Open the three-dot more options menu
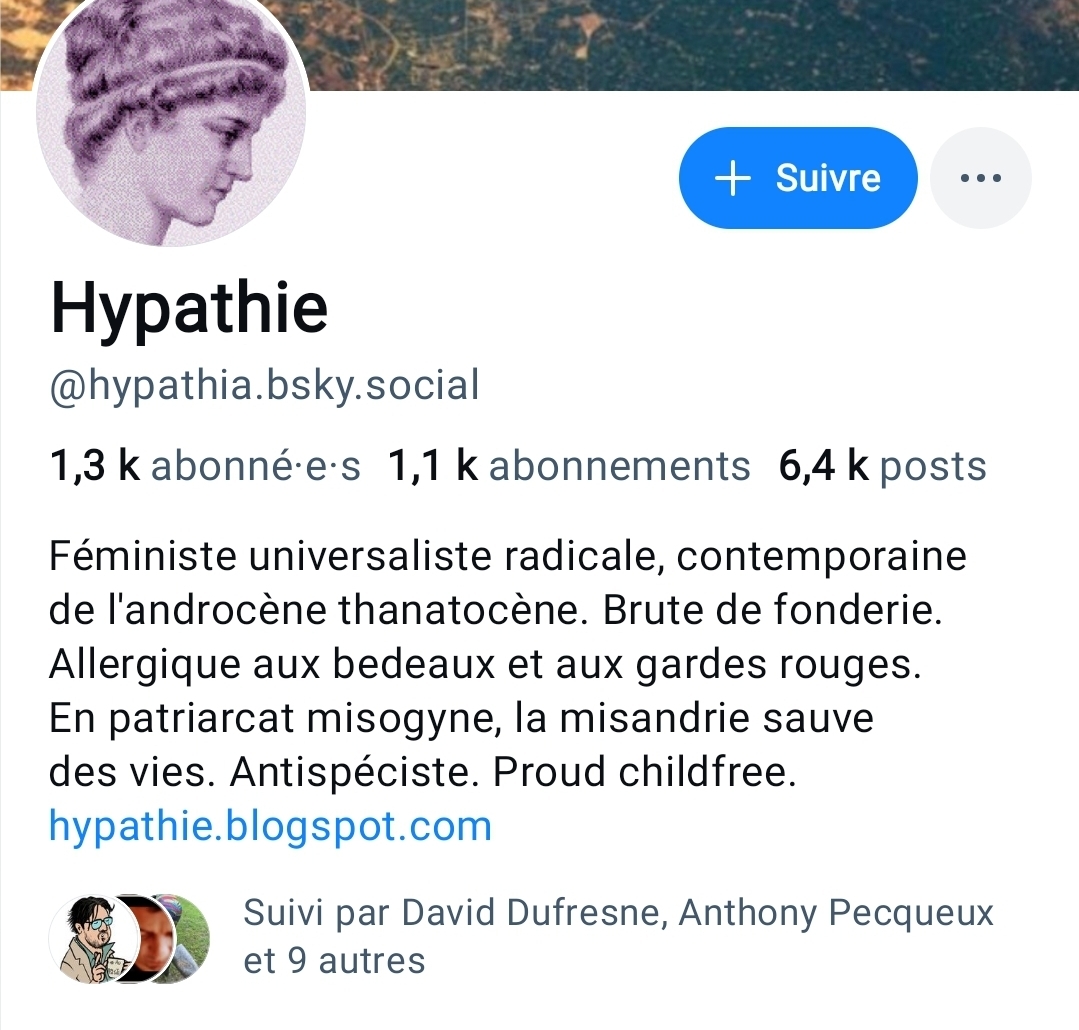 pos(980,178)
